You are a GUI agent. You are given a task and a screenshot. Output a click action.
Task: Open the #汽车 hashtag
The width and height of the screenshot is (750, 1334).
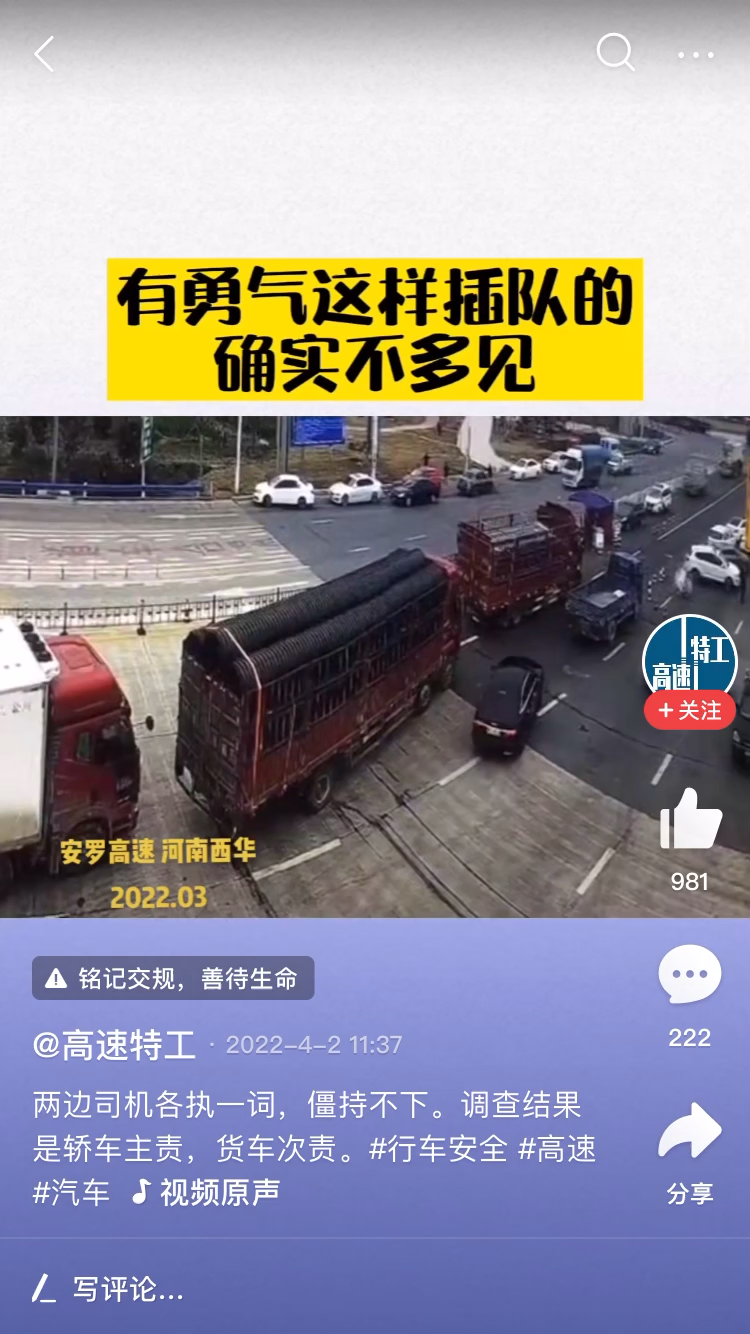coord(72,1193)
